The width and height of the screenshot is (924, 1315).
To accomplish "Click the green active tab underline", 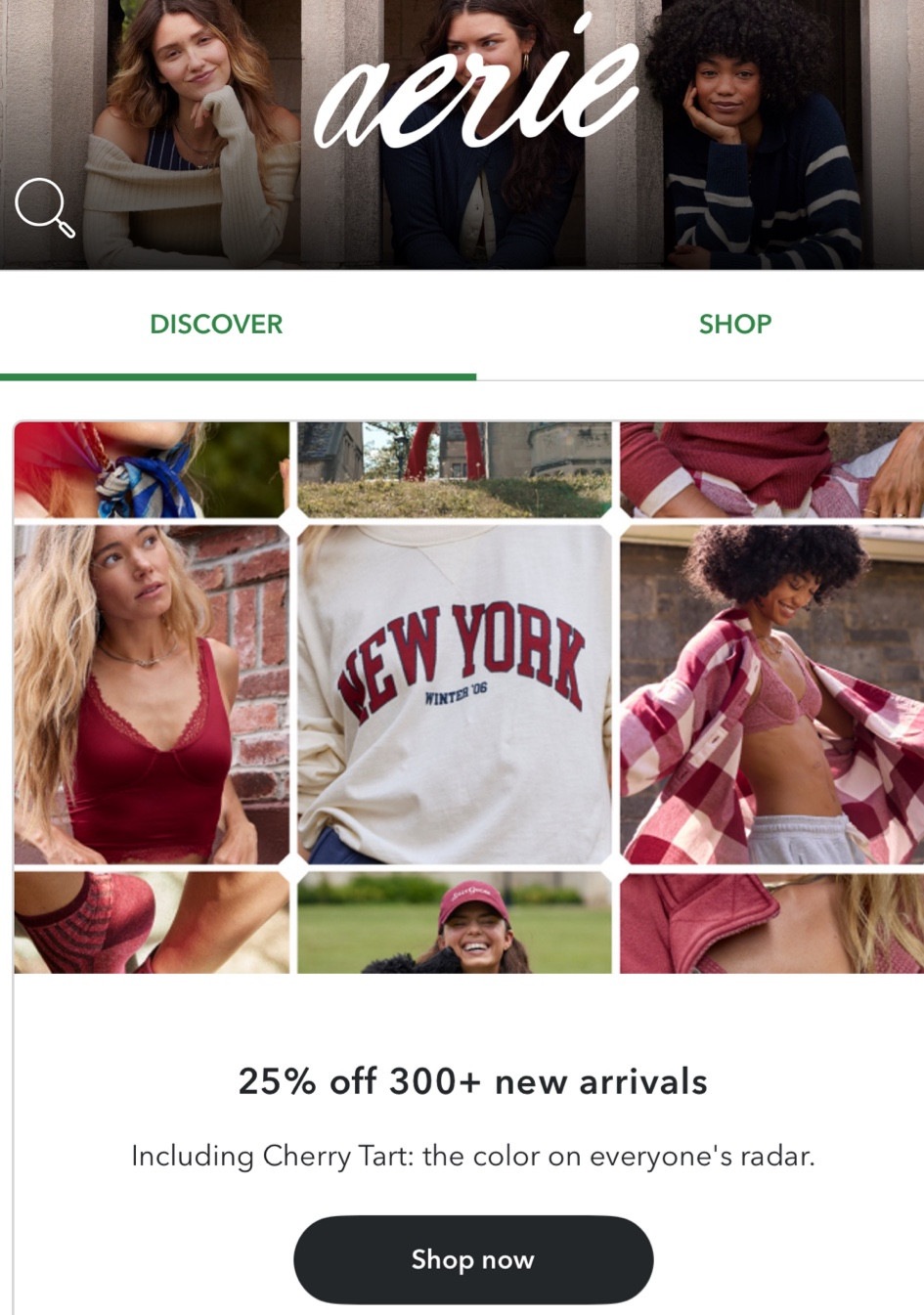I will coord(239,373).
